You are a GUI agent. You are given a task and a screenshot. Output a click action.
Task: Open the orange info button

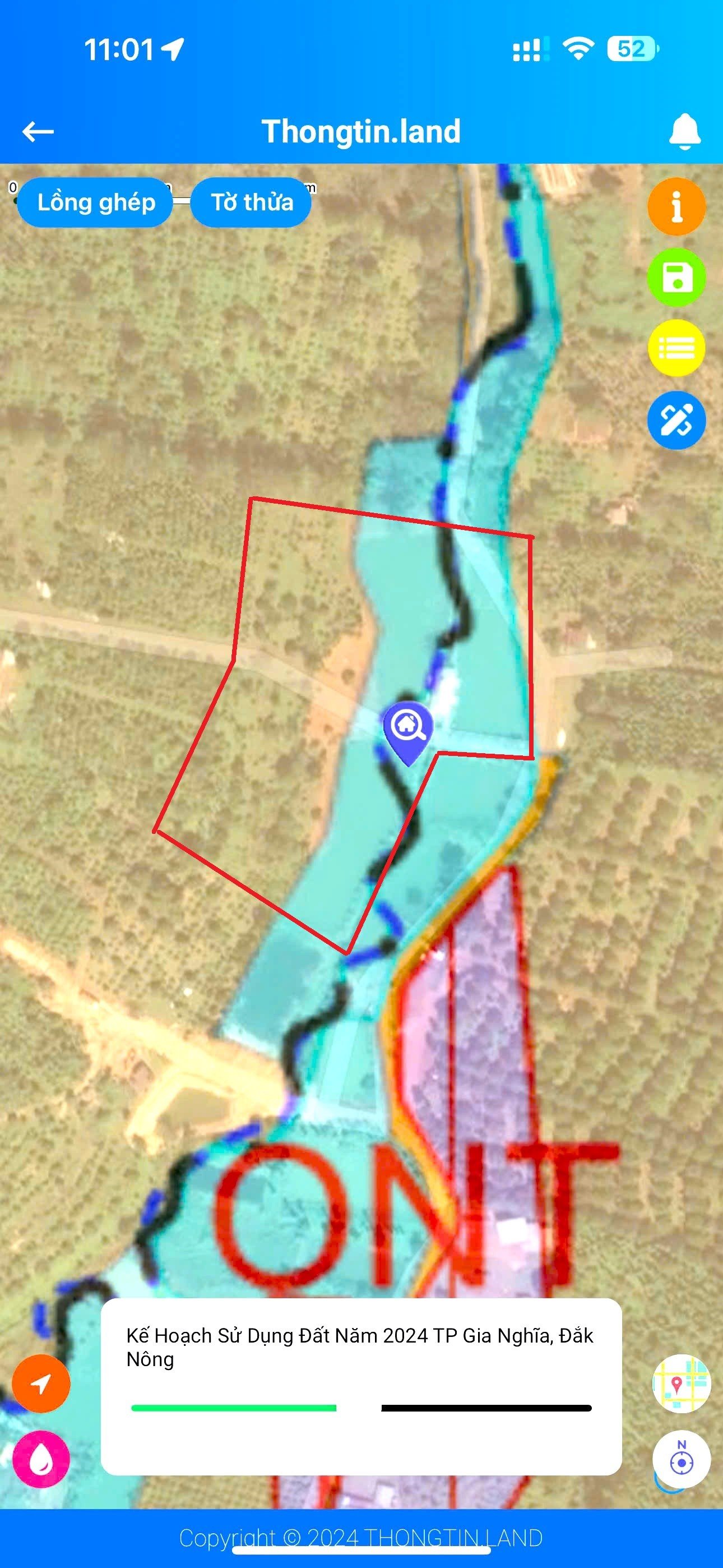point(676,207)
